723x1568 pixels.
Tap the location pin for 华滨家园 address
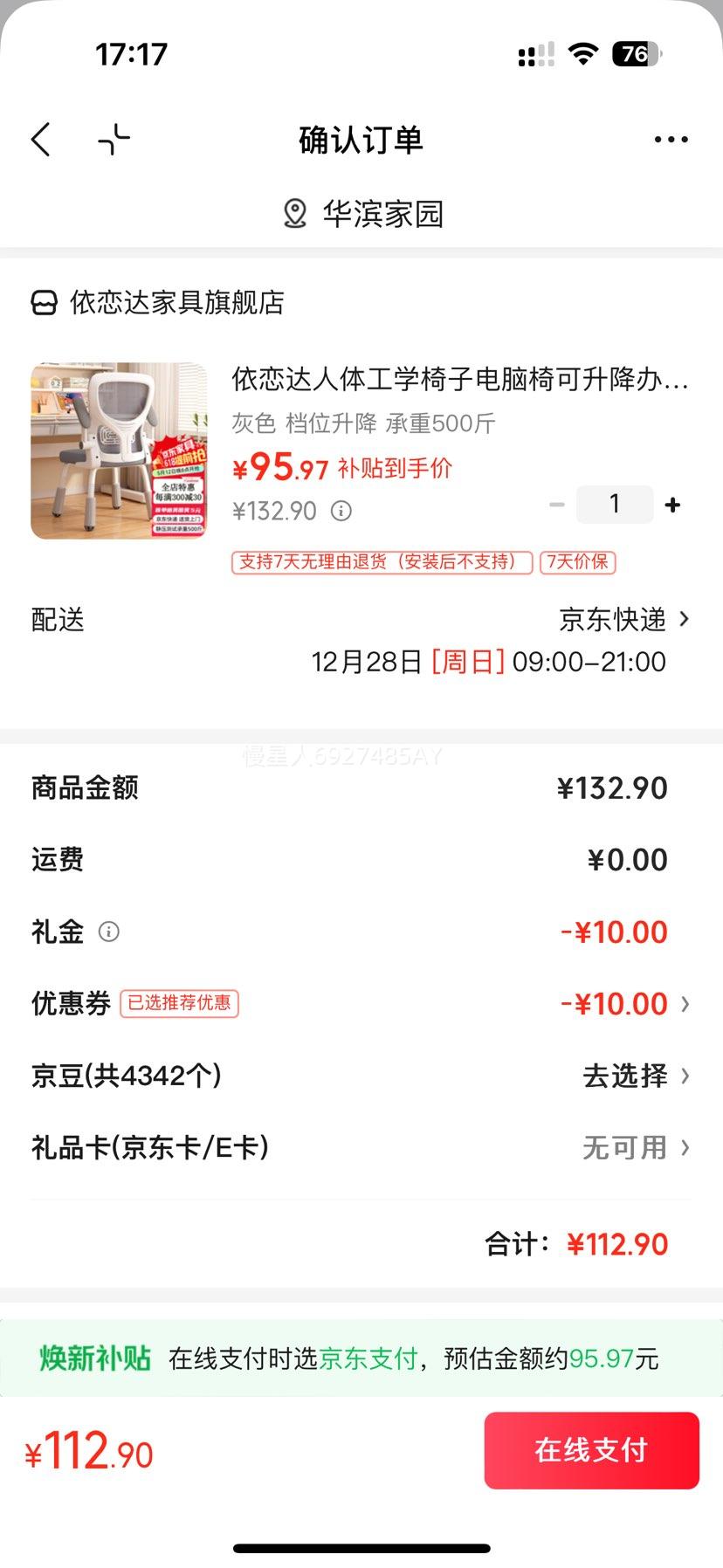coord(294,212)
